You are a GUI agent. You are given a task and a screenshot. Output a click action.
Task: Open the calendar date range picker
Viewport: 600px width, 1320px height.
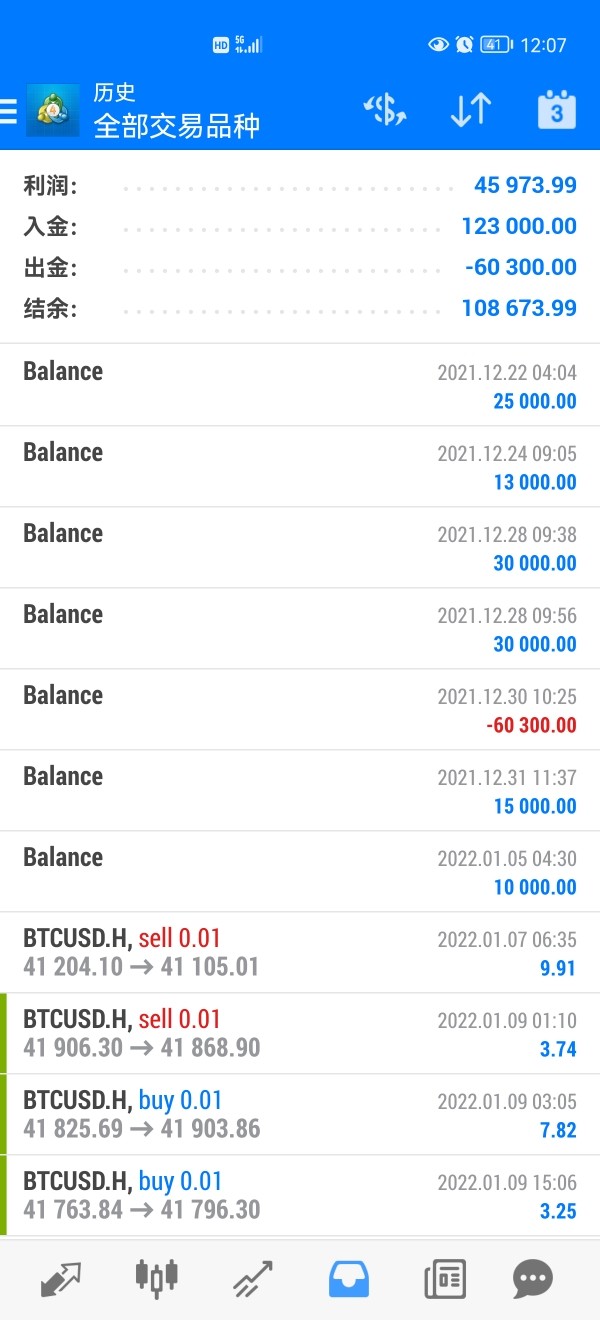[x=556, y=111]
